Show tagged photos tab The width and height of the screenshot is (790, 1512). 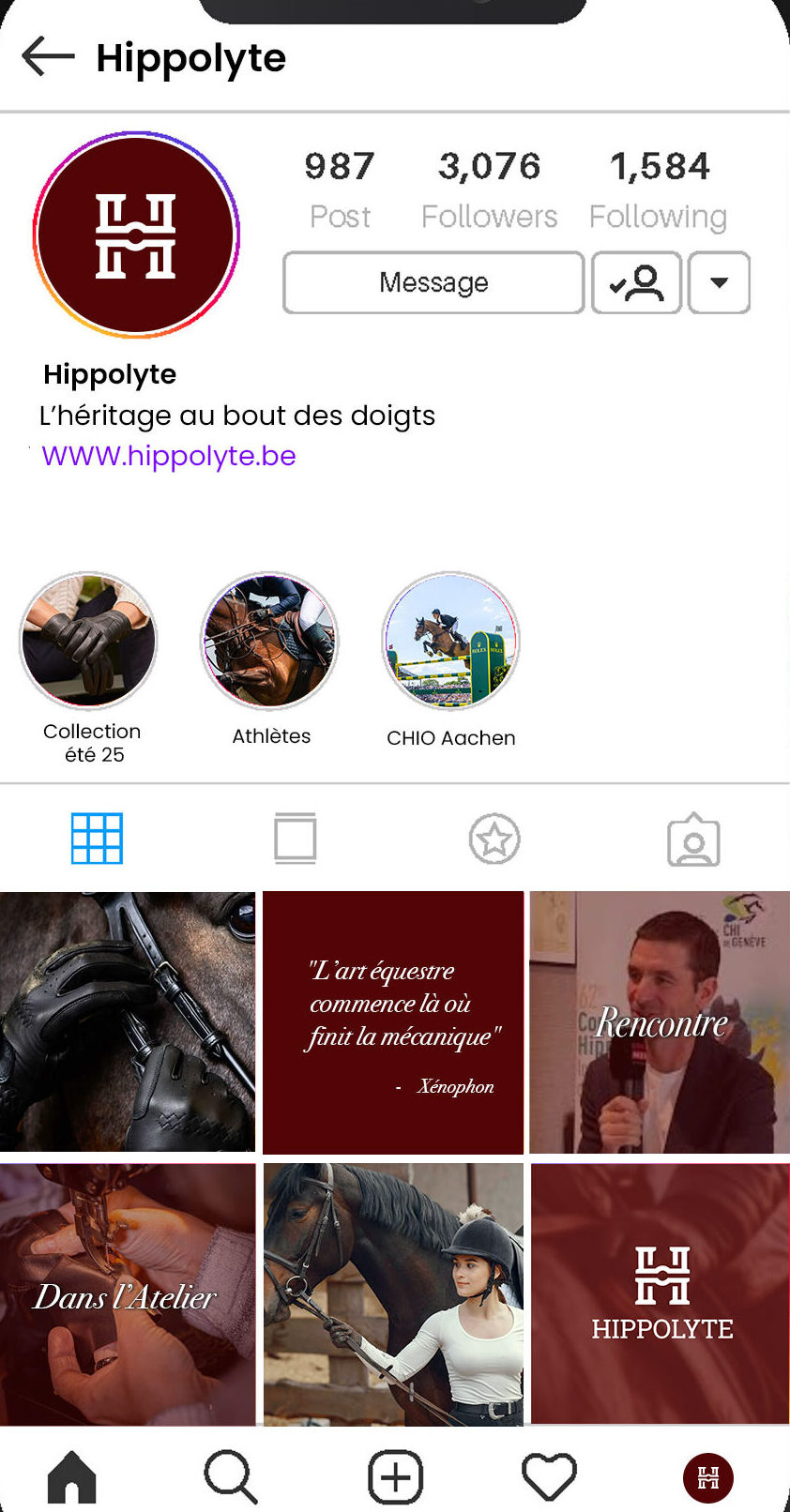(693, 839)
